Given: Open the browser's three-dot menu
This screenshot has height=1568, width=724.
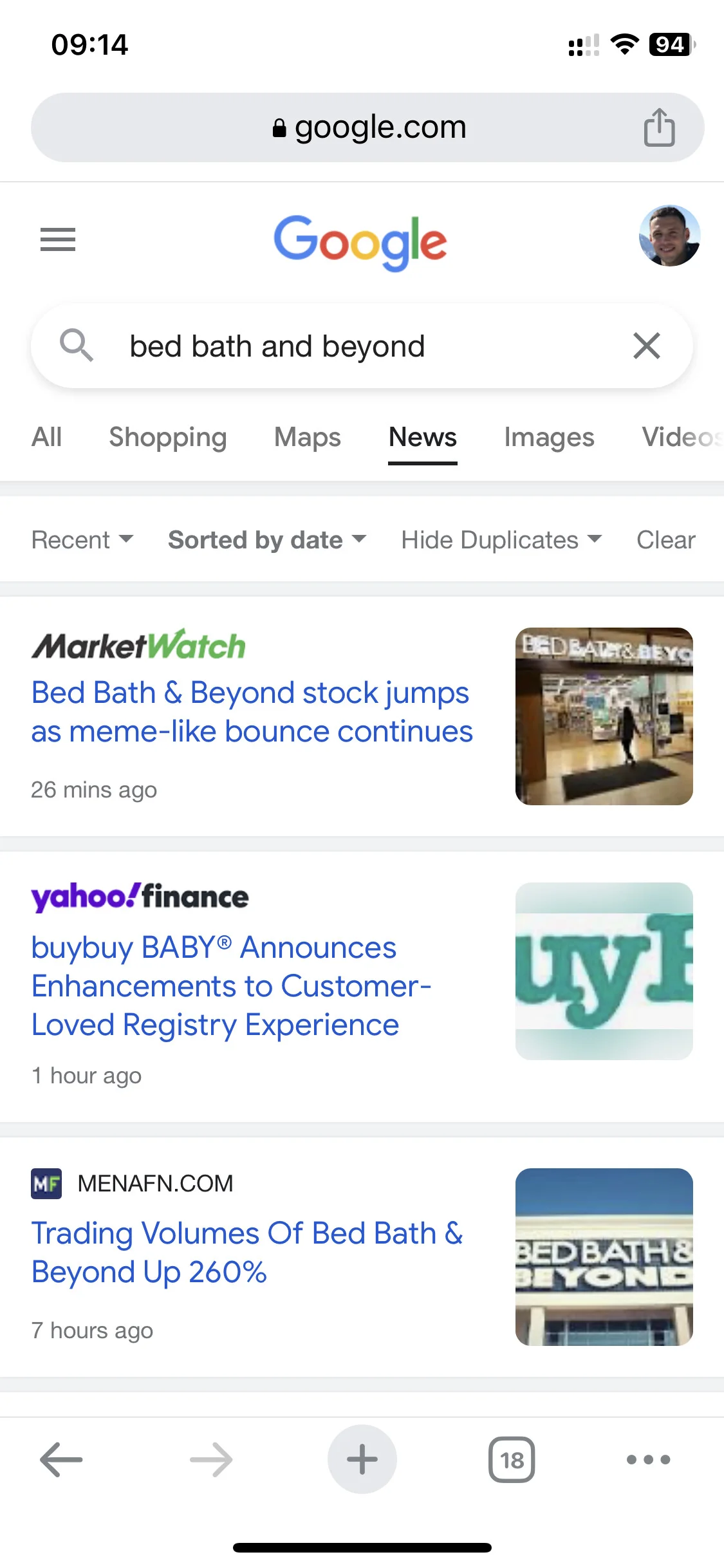Looking at the screenshot, I should [x=649, y=1459].
